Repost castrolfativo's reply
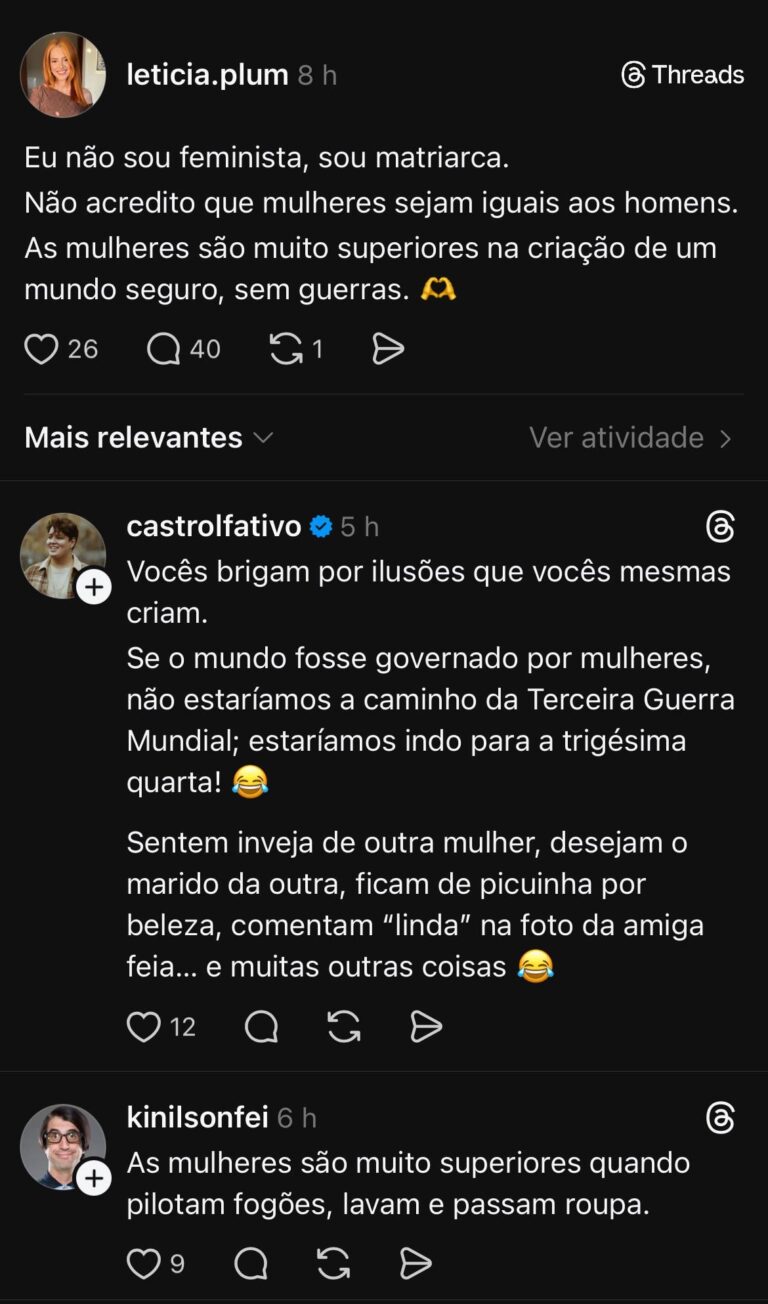The image size is (768, 1304). point(344,1027)
